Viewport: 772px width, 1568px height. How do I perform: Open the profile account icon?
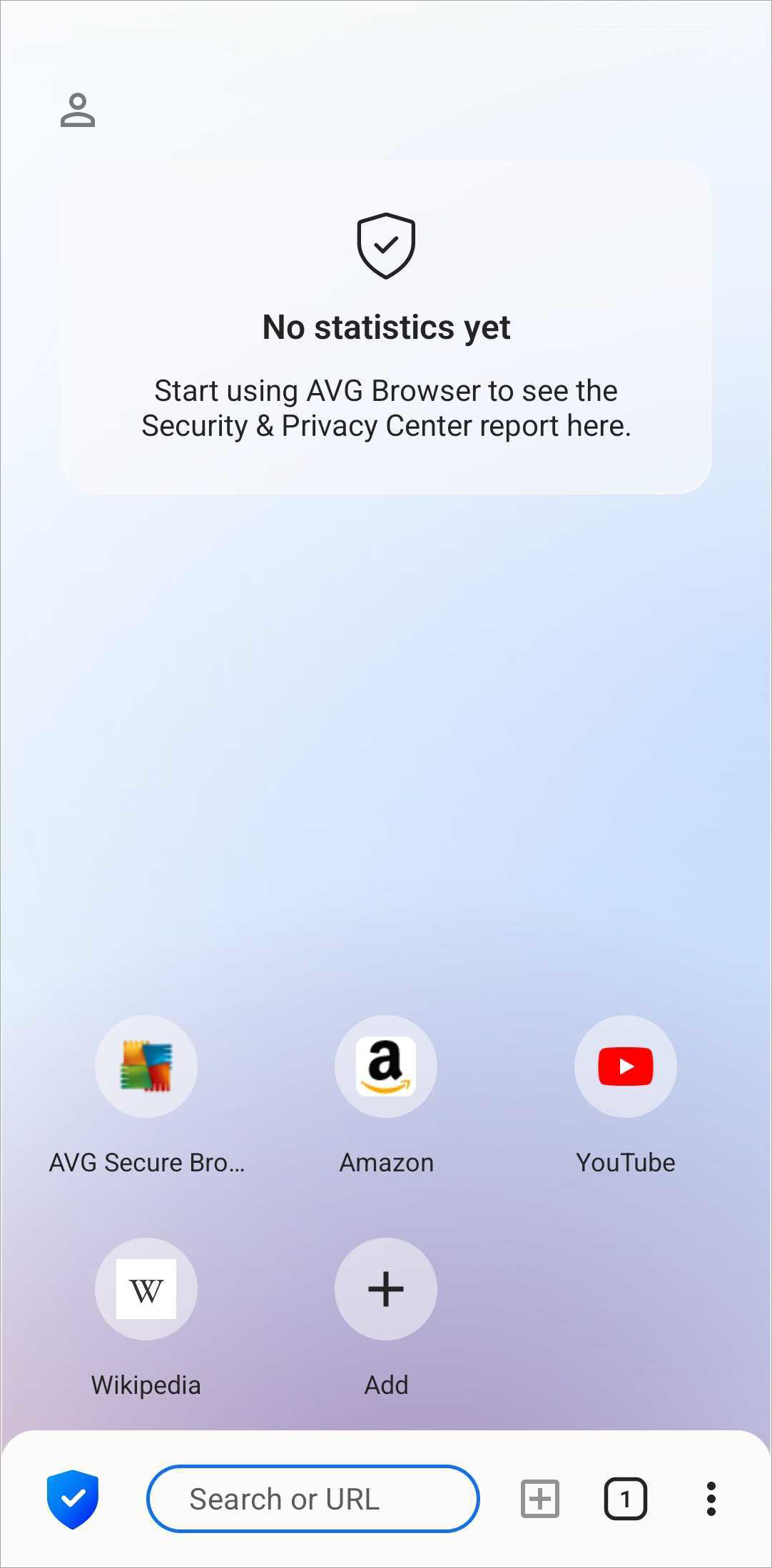pos(77,111)
